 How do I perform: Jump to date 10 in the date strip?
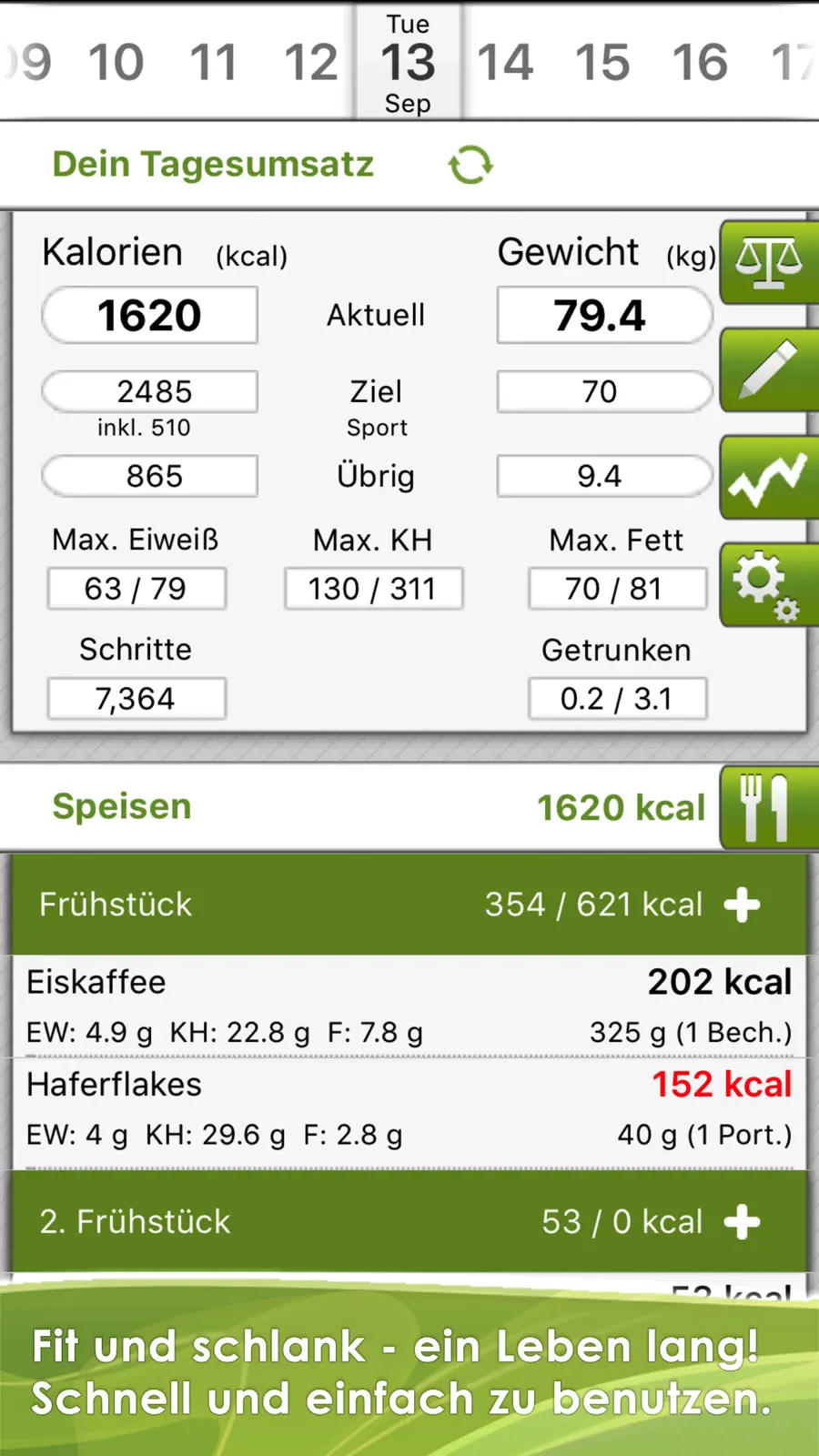116,63
